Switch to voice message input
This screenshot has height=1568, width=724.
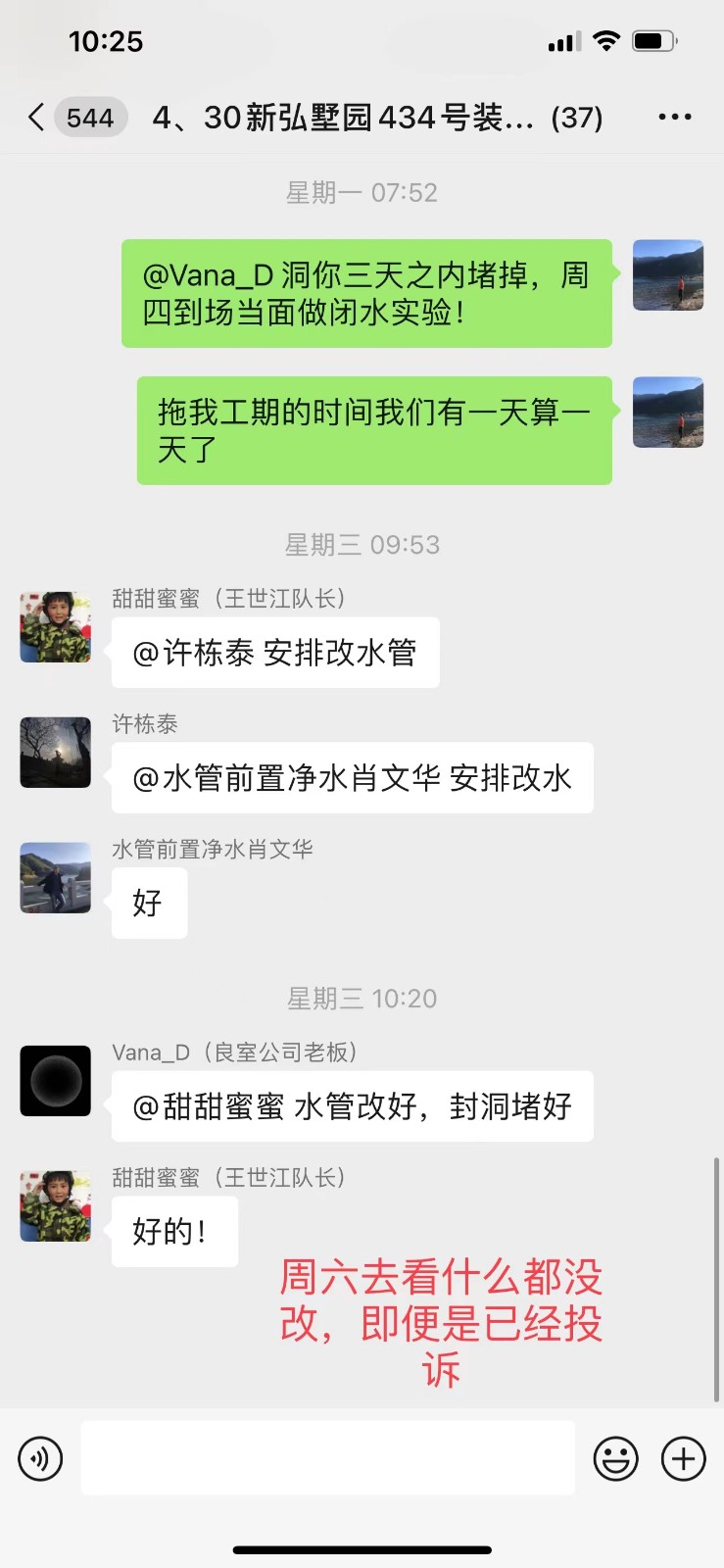point(40,1458)
